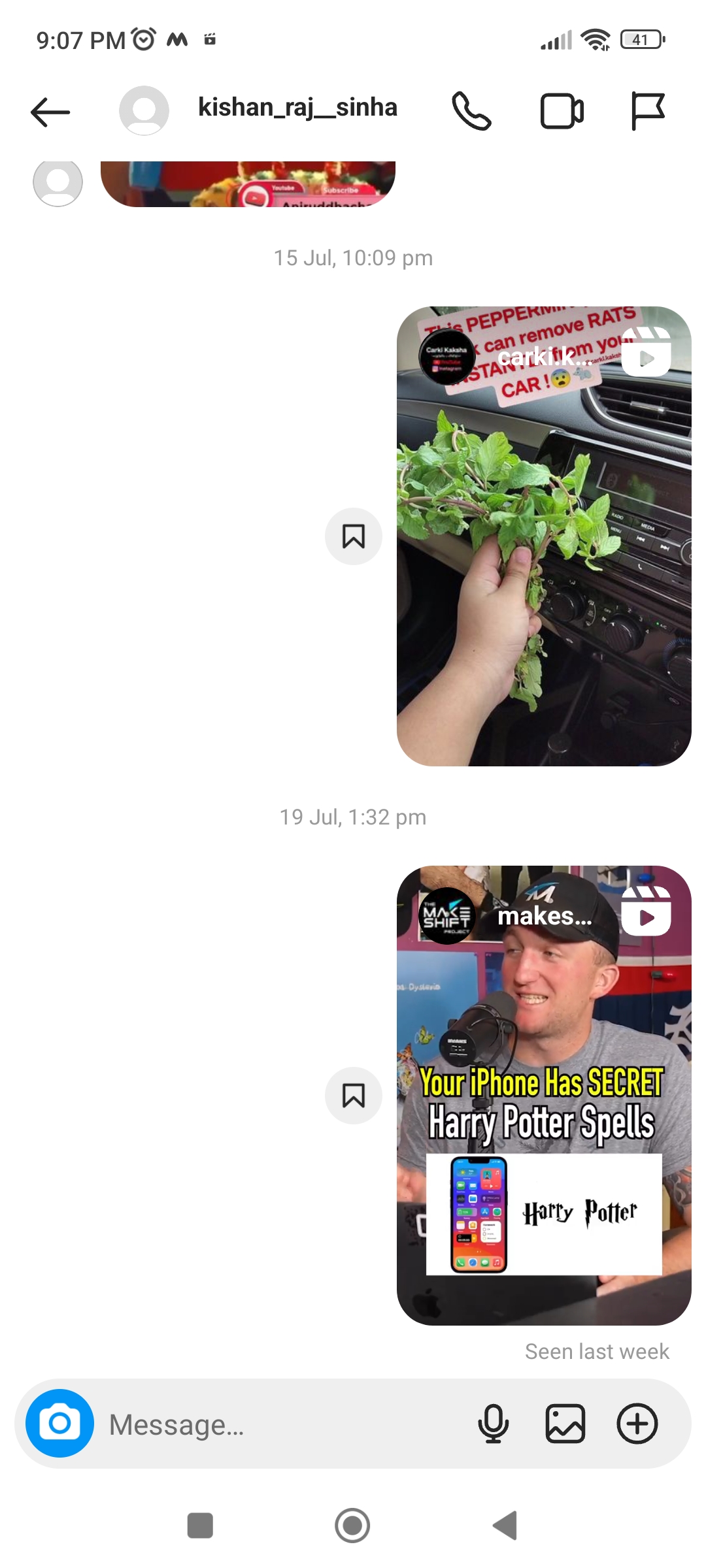Focus the Message text field
This screenshot has height=1568, width=706.
[281, 1424]
